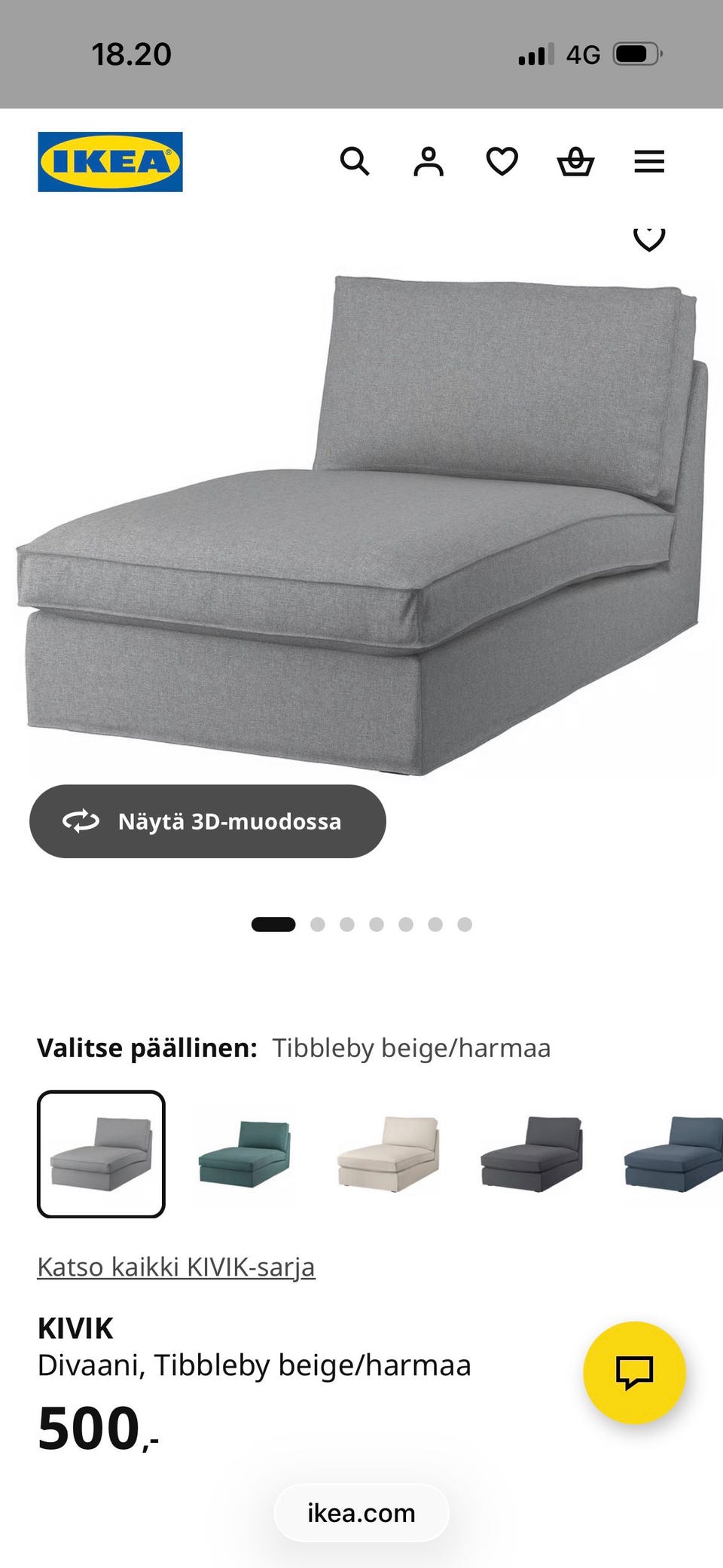Image resolution: width=723 pixels, height=1568 pixels.
Task: Select the Tibbleby beige/harmaa grey cover
Action: point(101,1154)
